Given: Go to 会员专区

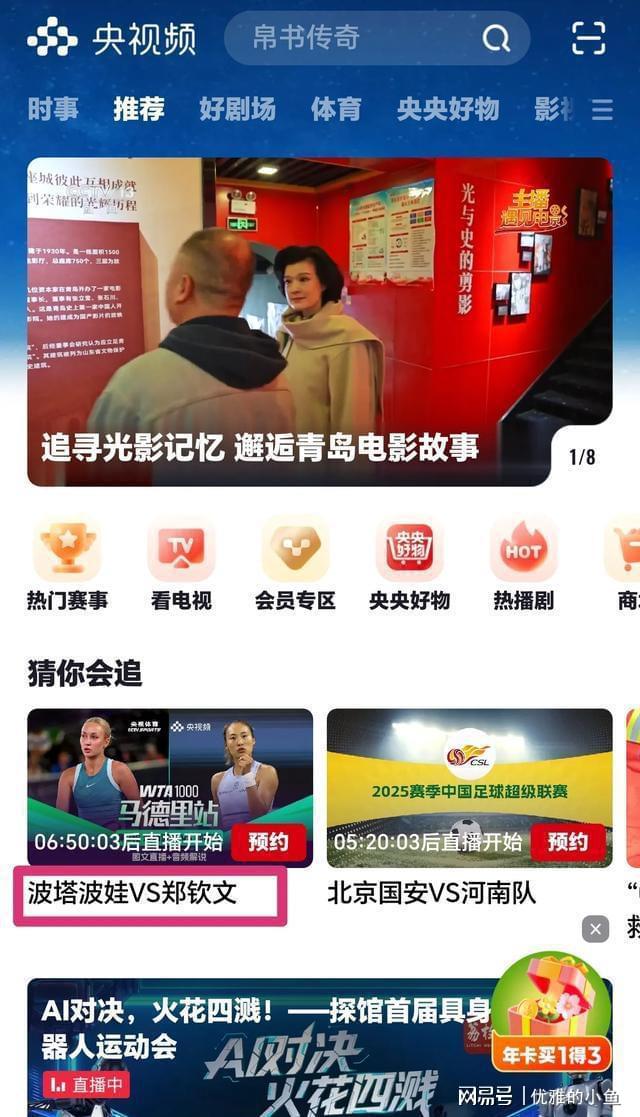Looking at the screenshot, I should pos(295,564).
